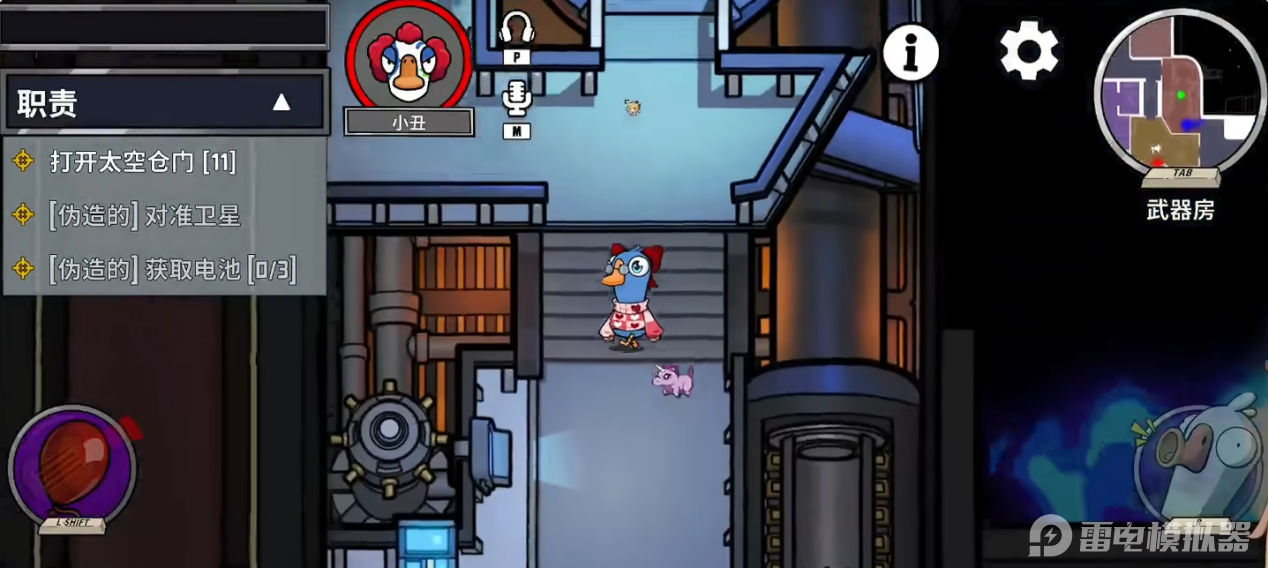Screen dimensions: 1268x568
Task: Select the 打开太空仓门 task
Action: [x=143, y=162]
